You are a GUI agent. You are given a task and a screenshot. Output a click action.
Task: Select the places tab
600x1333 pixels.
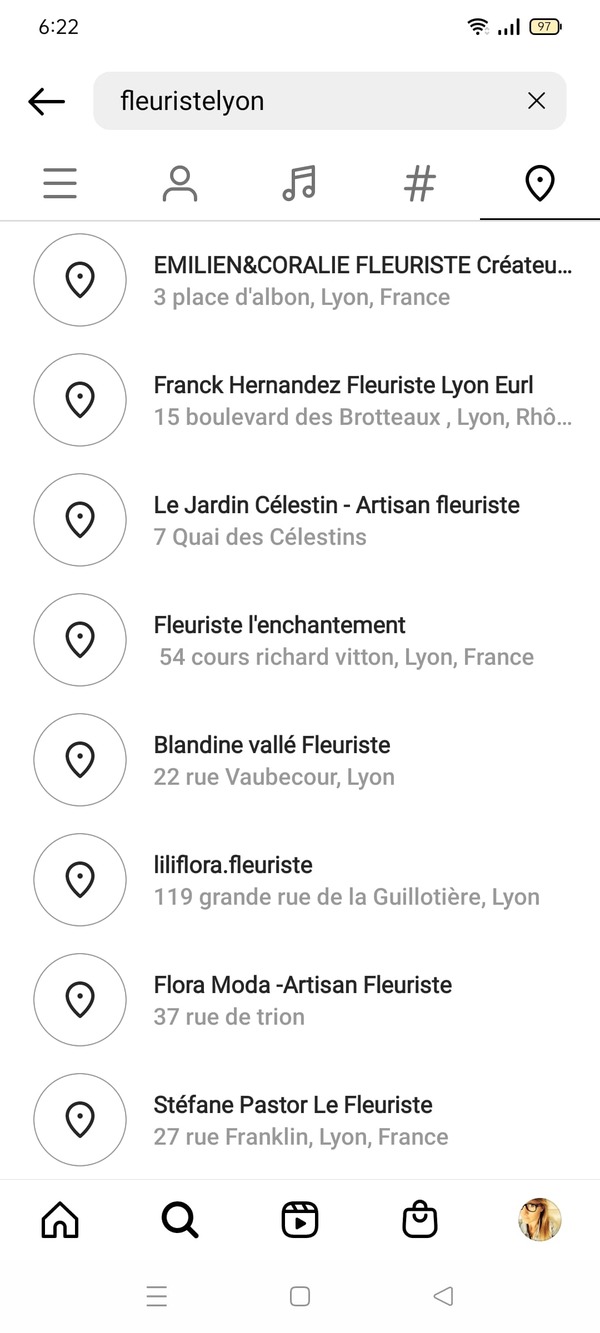540,183
